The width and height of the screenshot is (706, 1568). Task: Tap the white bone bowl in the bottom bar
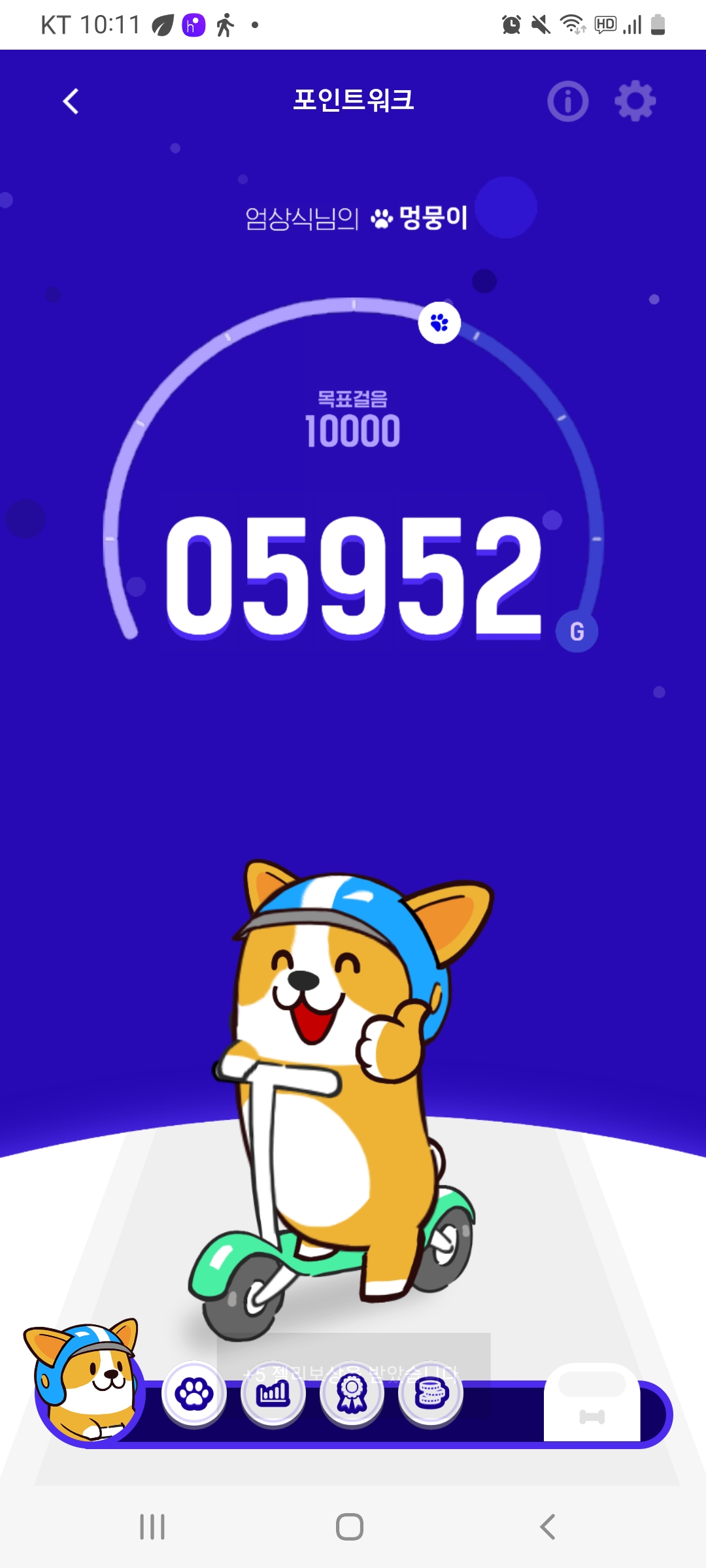[x=592, y=1402]
